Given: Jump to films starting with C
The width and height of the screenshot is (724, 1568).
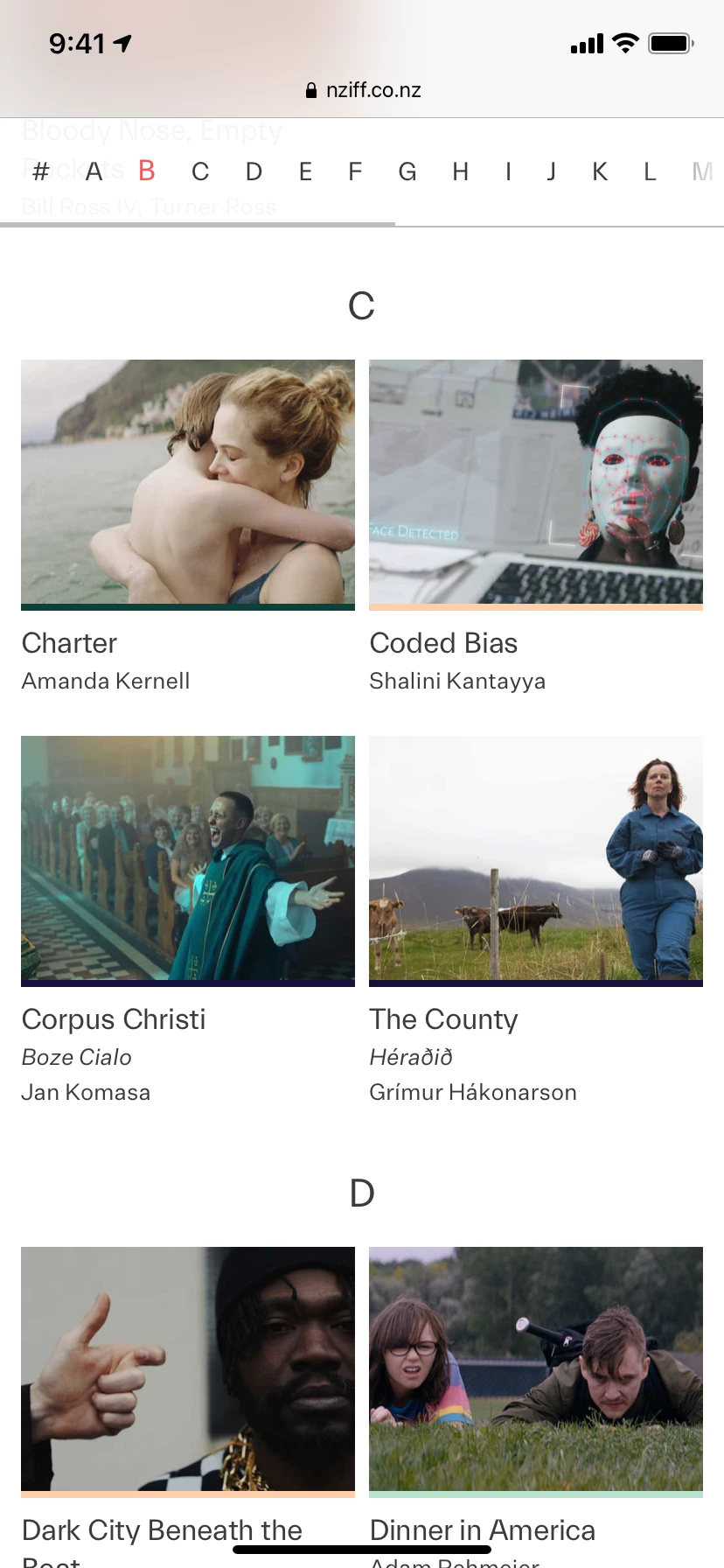Looking at the screenshot, I should pyautogui.click(x=200, y=171).
